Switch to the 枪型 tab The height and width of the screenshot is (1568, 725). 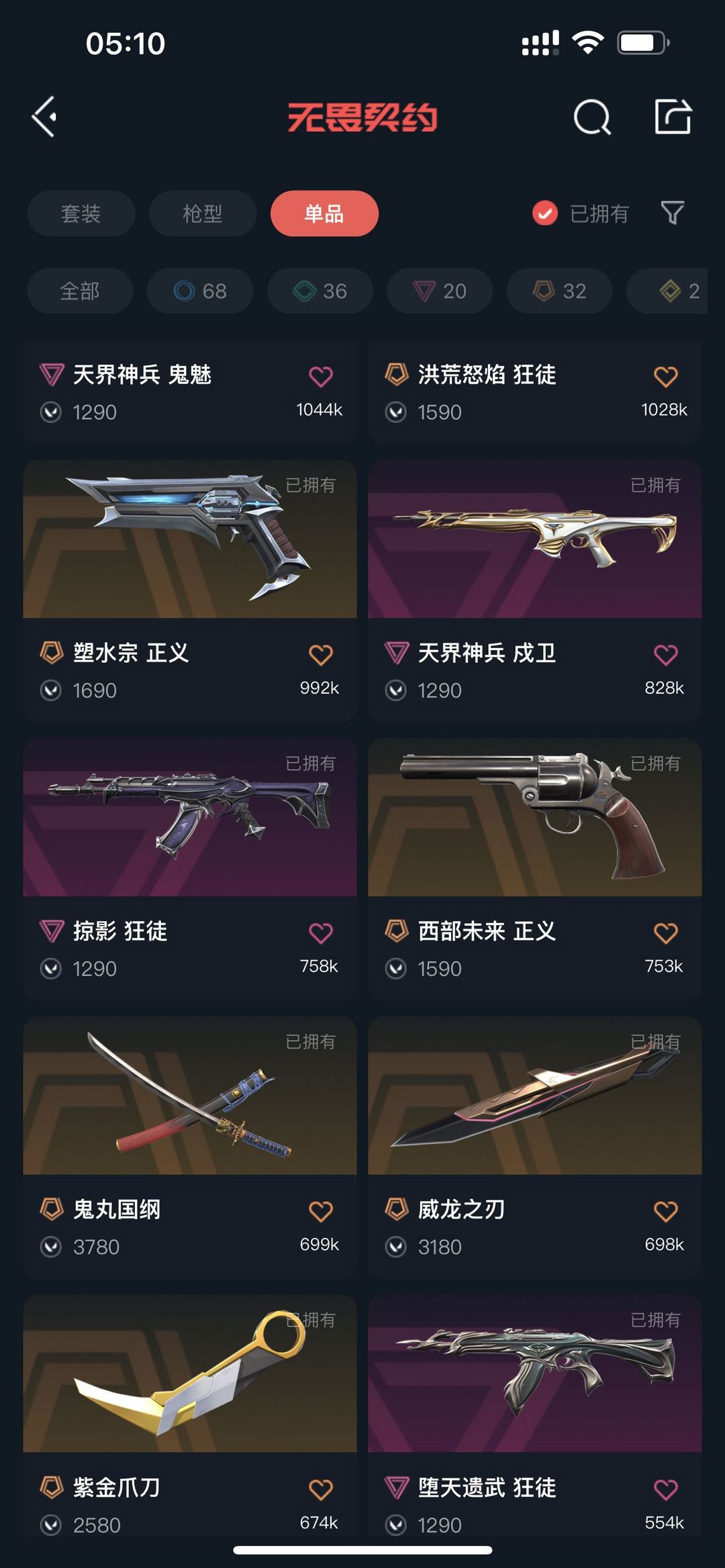[202, 213]
